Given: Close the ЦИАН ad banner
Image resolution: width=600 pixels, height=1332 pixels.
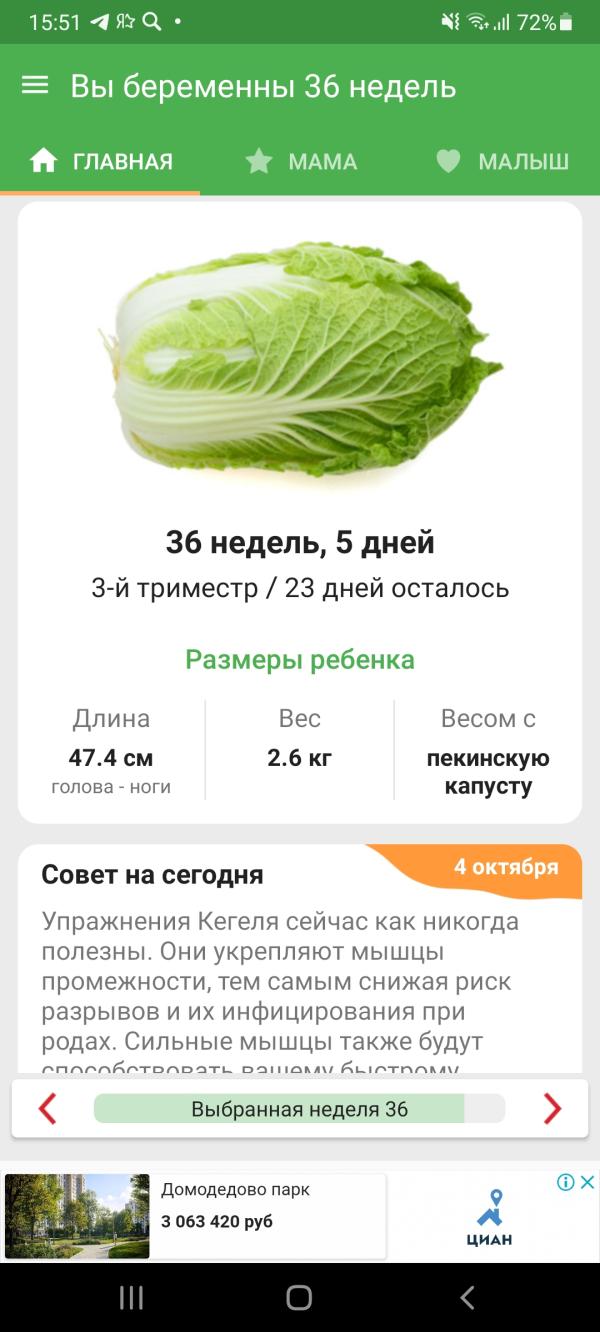Looking at the screenshot, I should click(x=586, y=1183).
